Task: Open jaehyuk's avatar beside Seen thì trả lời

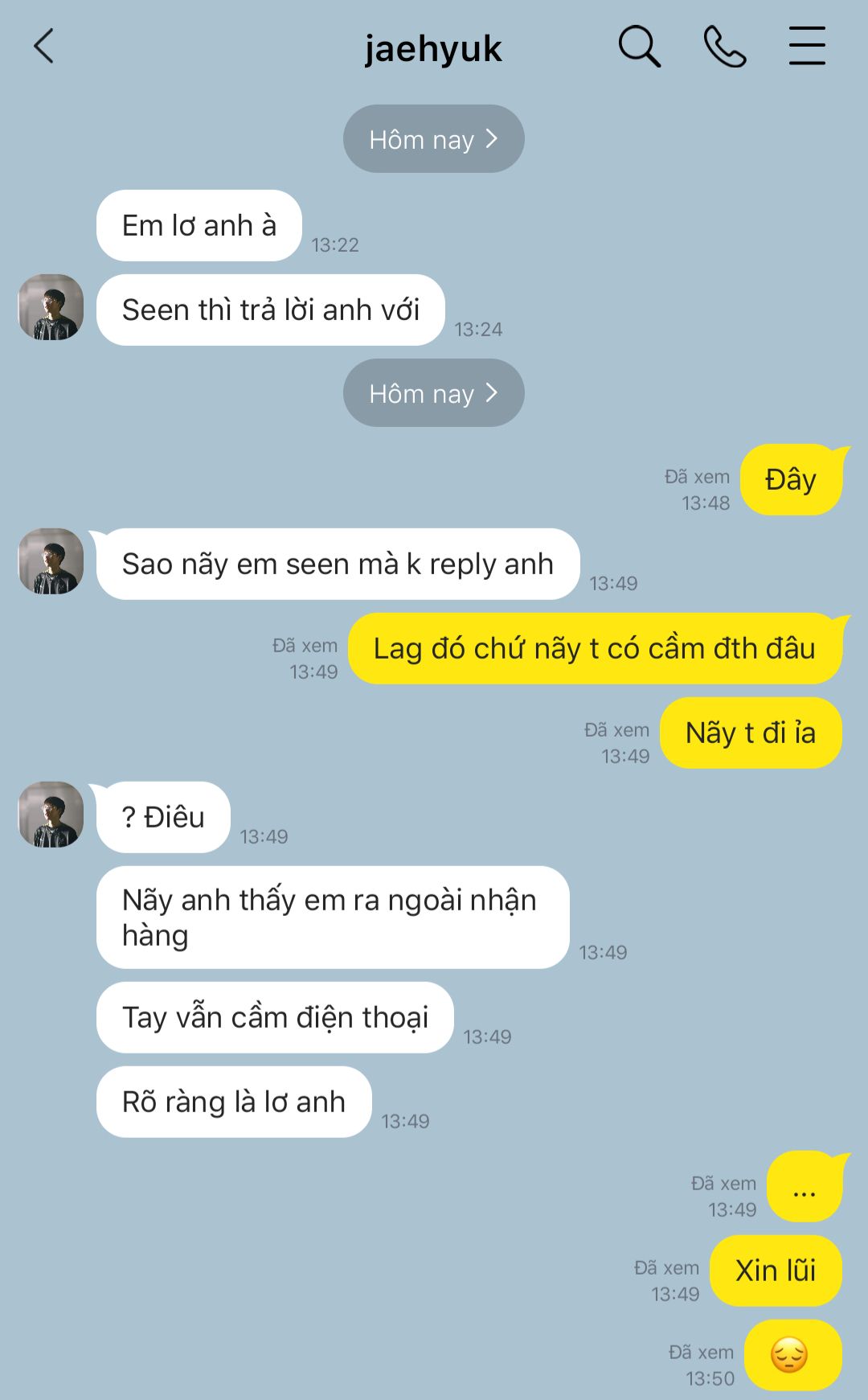Action: 51,307
